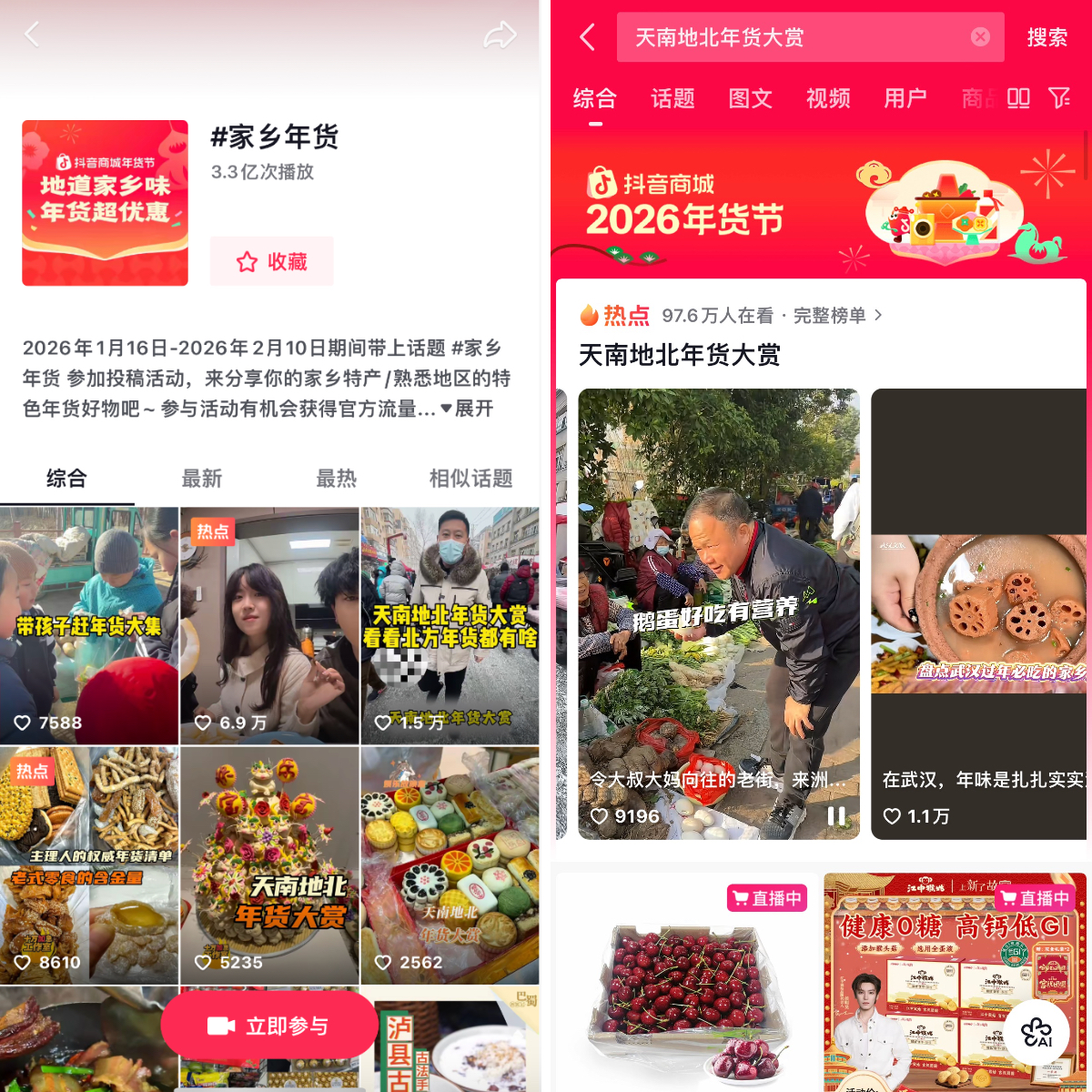Tap 立即参与 to join the activity
The image size is (1092, 1092).
click(269, 1026)
